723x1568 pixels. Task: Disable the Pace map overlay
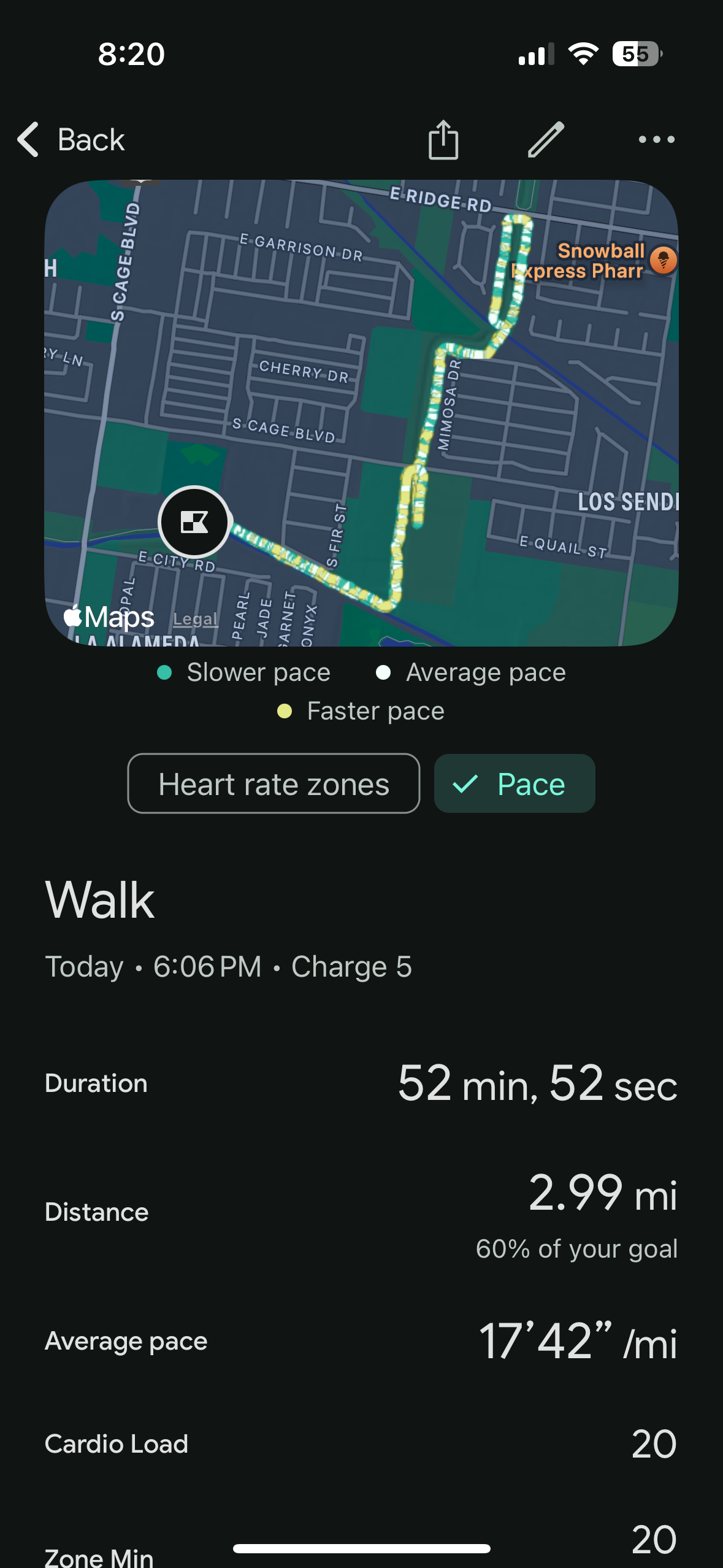point(514,783)
